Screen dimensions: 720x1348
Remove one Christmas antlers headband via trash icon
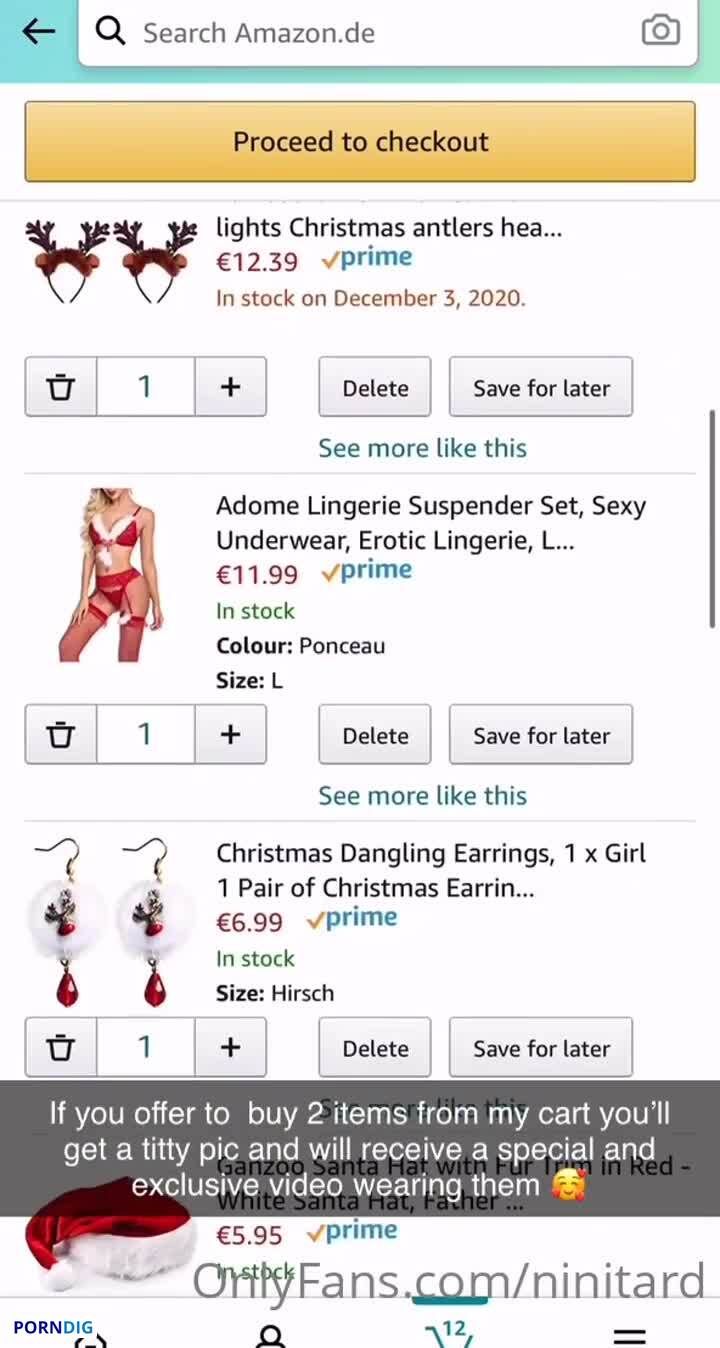tap(61, 387)
